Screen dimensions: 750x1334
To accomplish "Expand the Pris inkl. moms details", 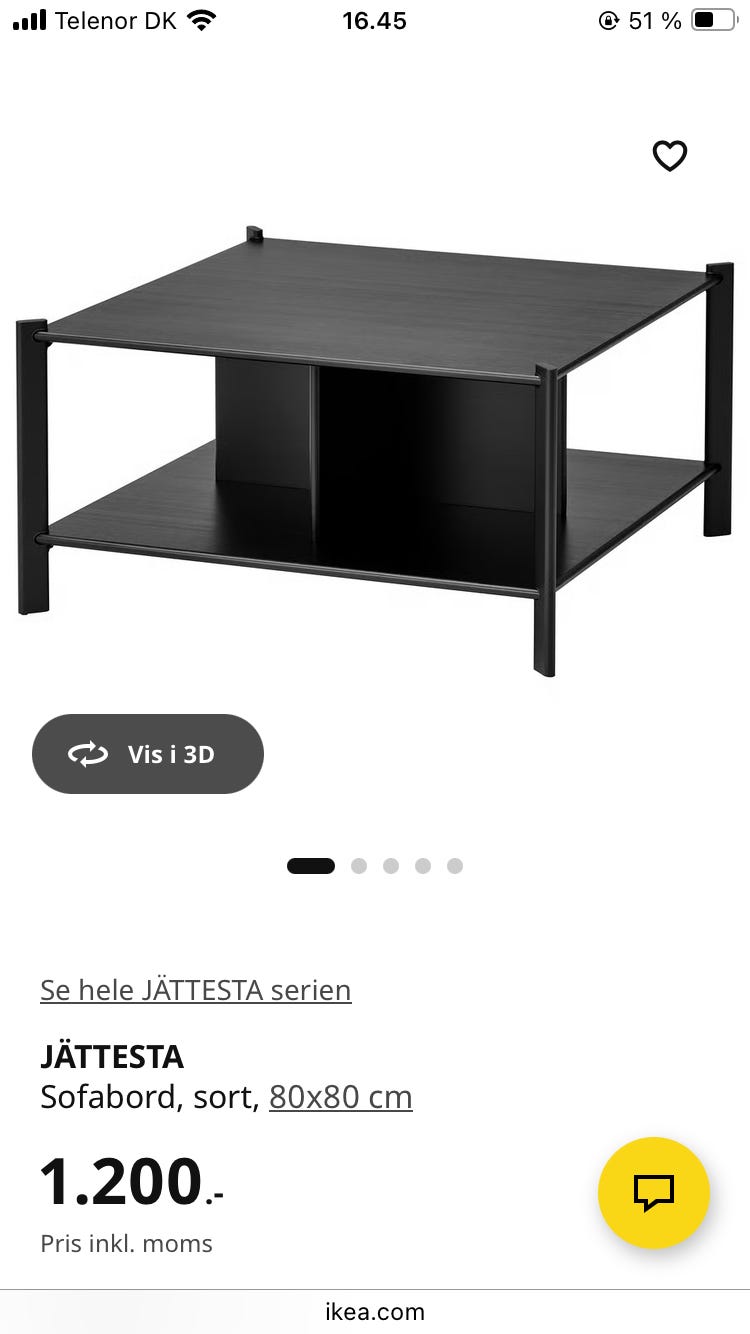I will [x=125, y=1243].
